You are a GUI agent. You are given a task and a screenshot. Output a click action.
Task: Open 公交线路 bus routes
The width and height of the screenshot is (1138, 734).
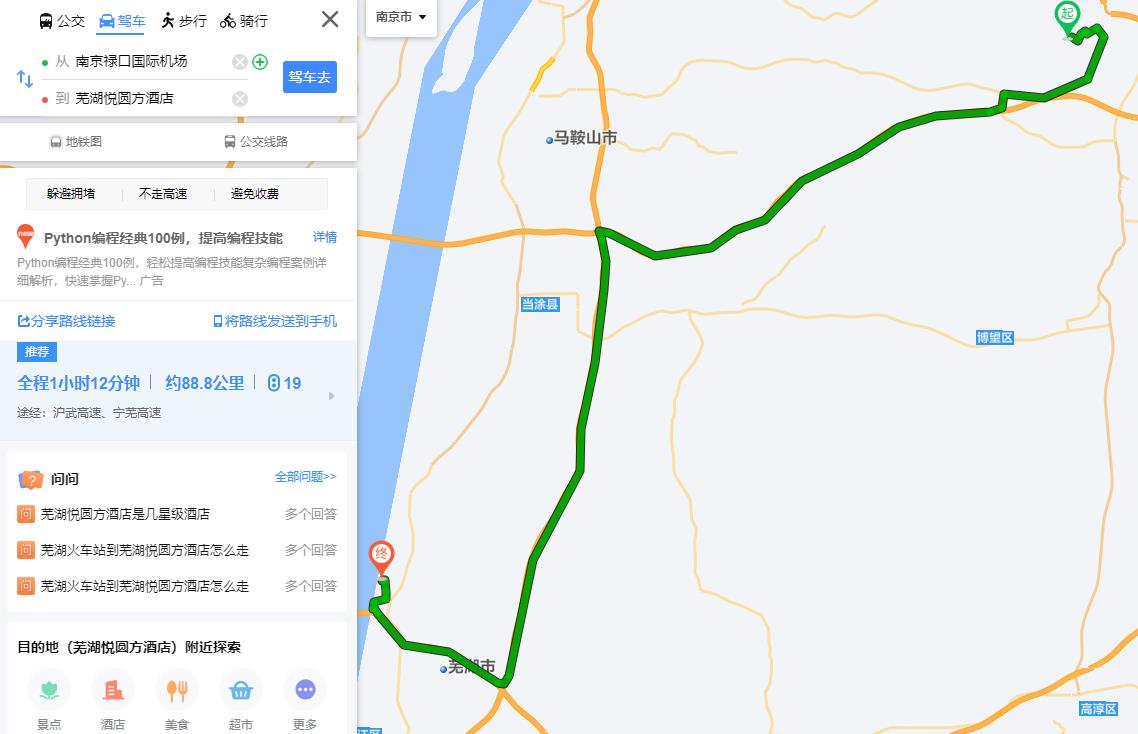point(256,142)
